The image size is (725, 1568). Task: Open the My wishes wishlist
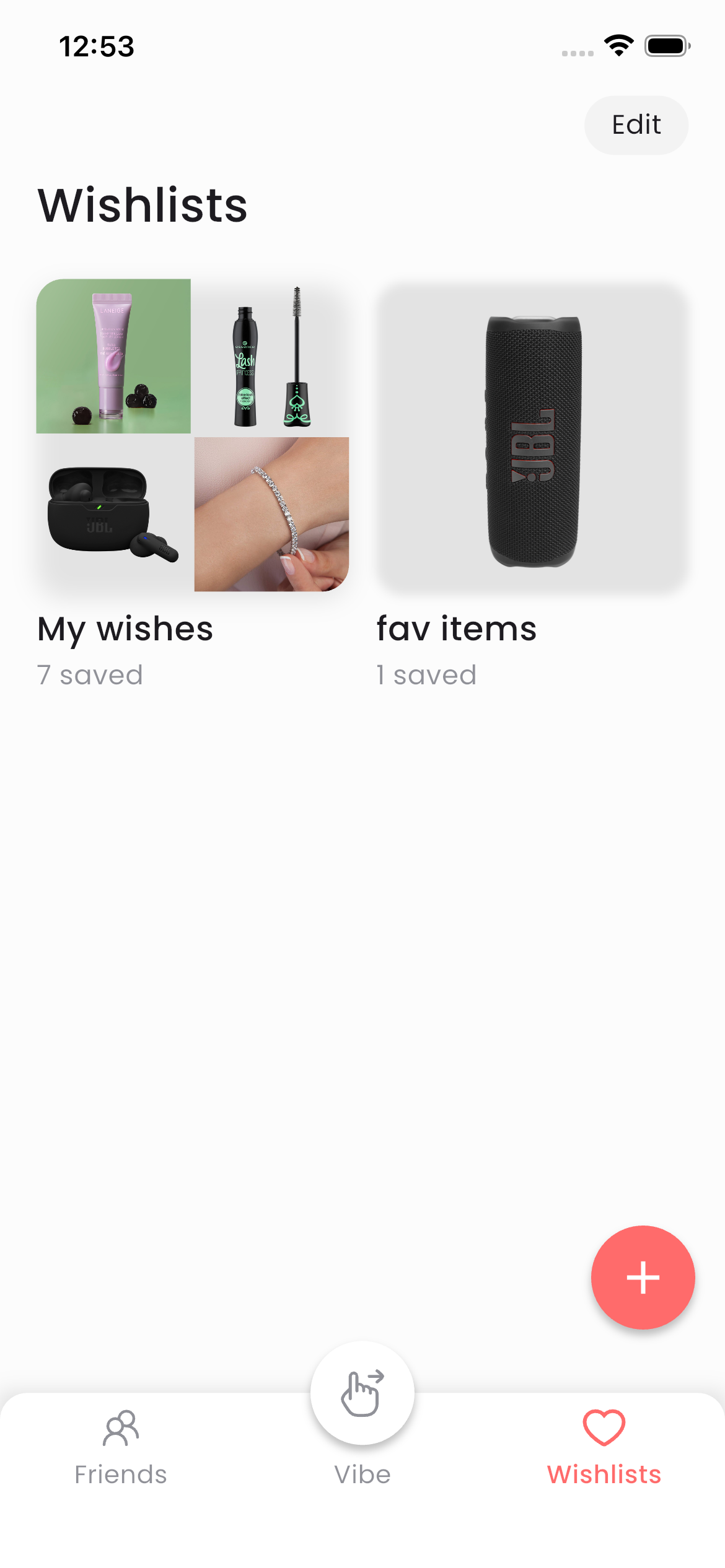point(193,435)
